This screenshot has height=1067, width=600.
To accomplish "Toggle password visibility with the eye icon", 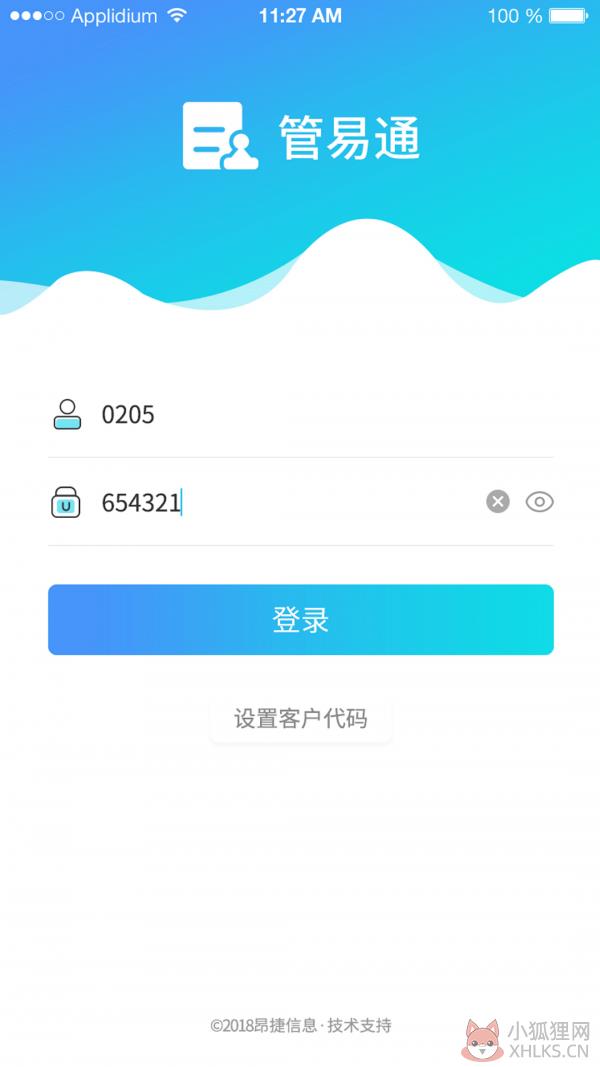I will click(539, 502).
